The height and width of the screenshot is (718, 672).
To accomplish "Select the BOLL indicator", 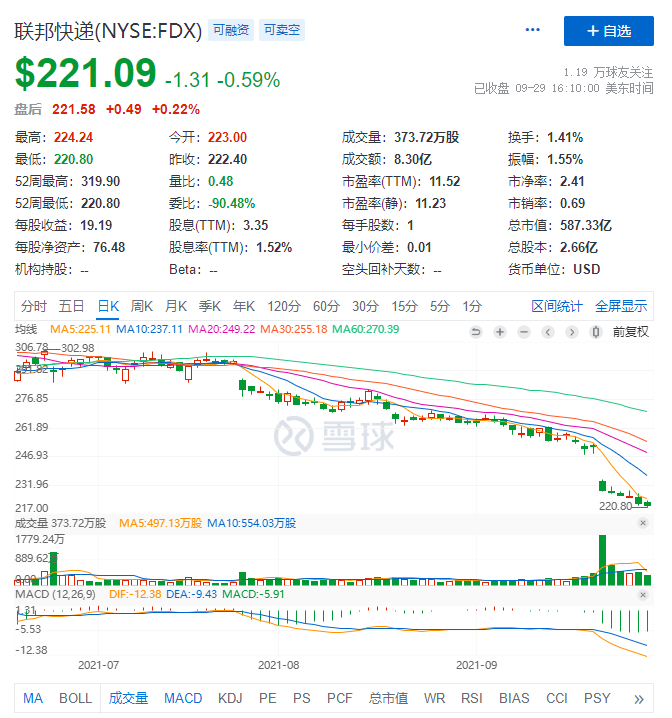I will tap(75, 698).
